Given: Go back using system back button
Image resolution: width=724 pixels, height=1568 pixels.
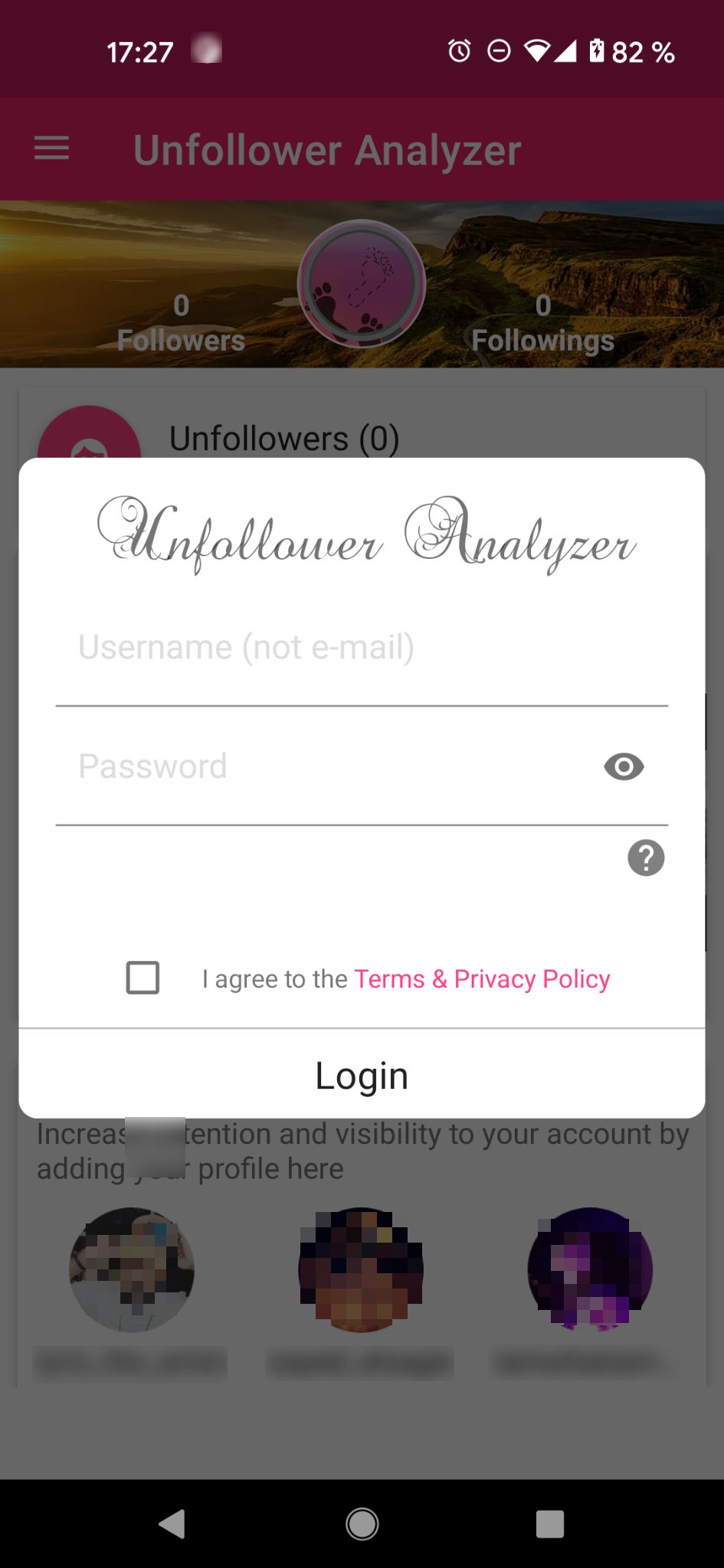Looking at the screenshot, I should pyautogui.click(x=172, y=1524).
